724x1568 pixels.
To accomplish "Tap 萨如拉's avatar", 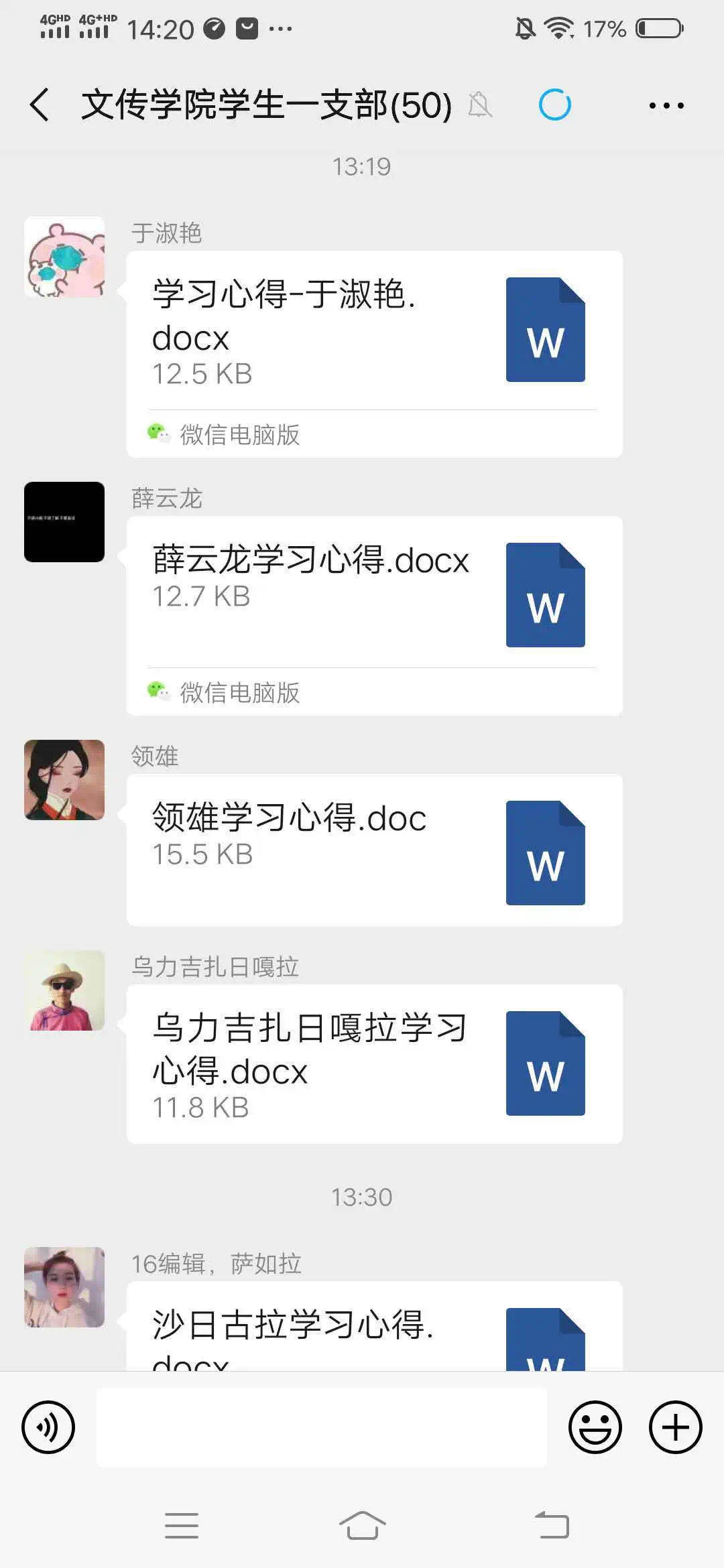I will point(64,1287).
